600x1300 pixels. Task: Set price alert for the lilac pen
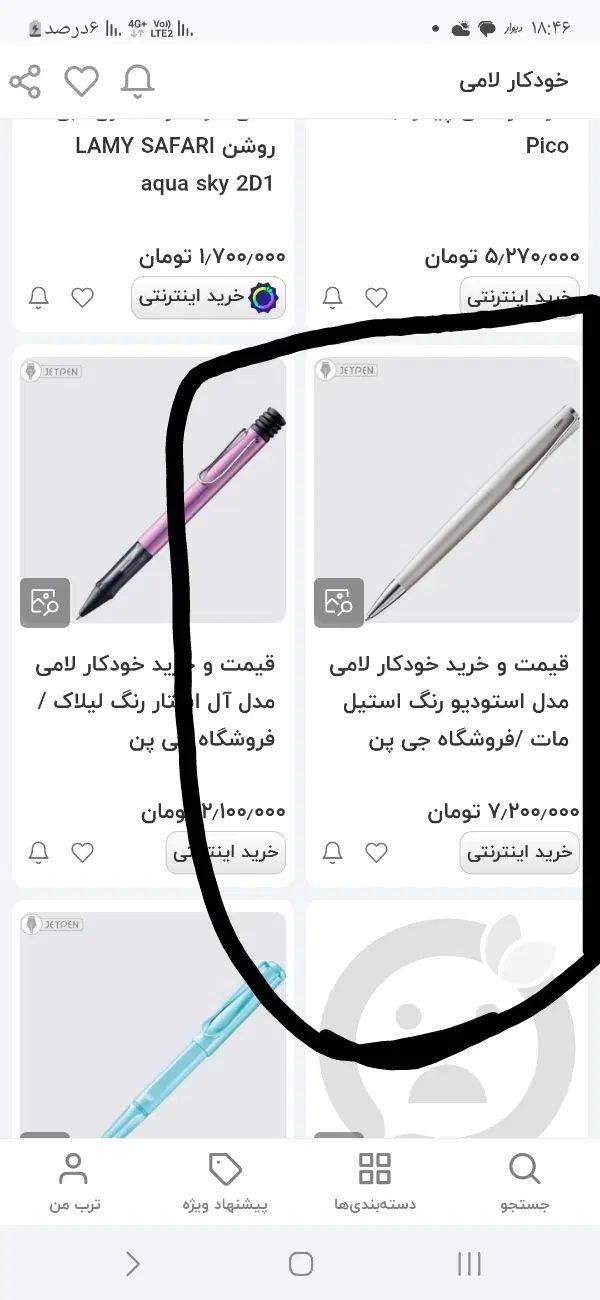(x=39, y=852)
